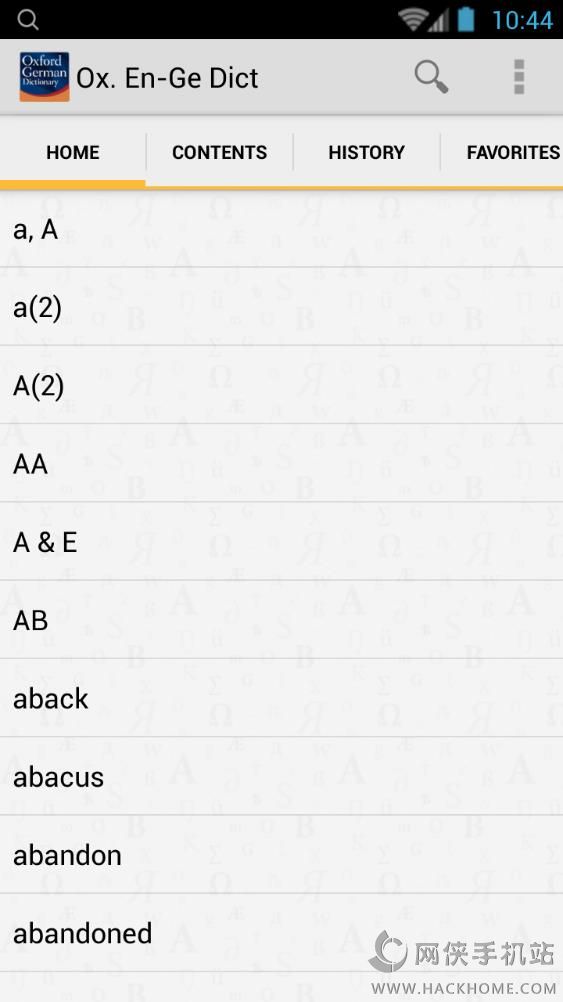Tap the Oxford German Dictionary app icon
This screenshot has height=1002, width=563.
pyautogui.click(x=44, y=77)
